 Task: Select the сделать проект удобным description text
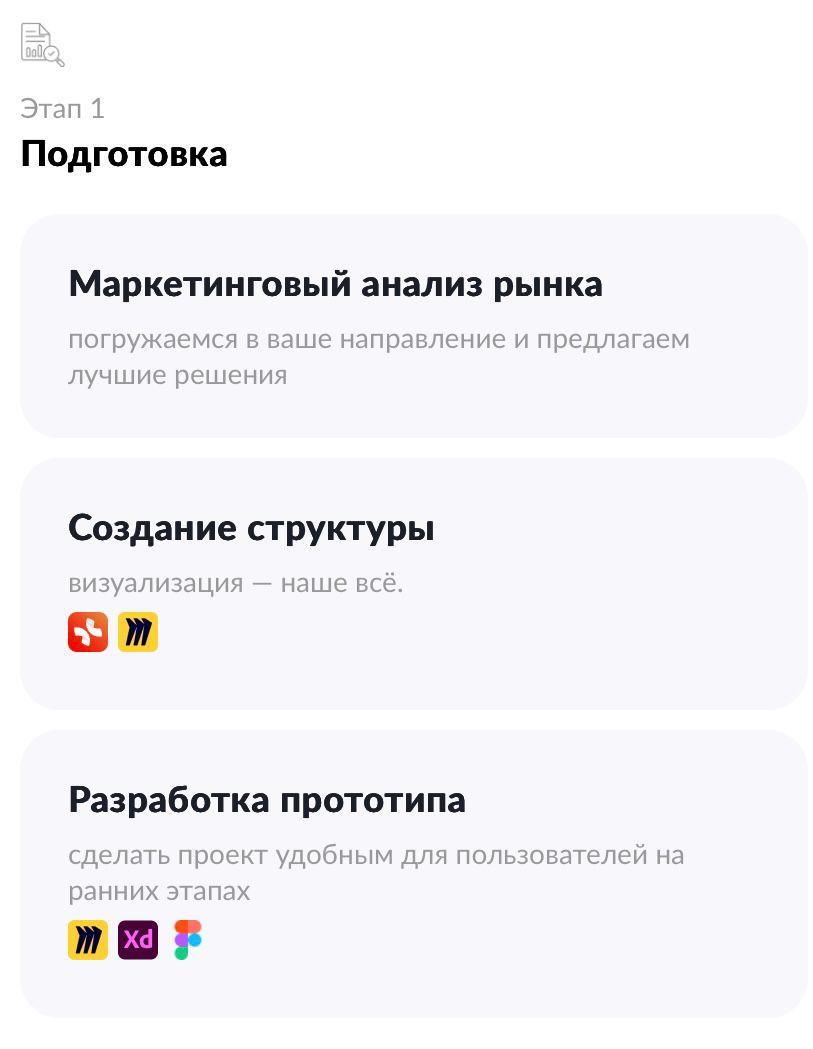(376, 873)
